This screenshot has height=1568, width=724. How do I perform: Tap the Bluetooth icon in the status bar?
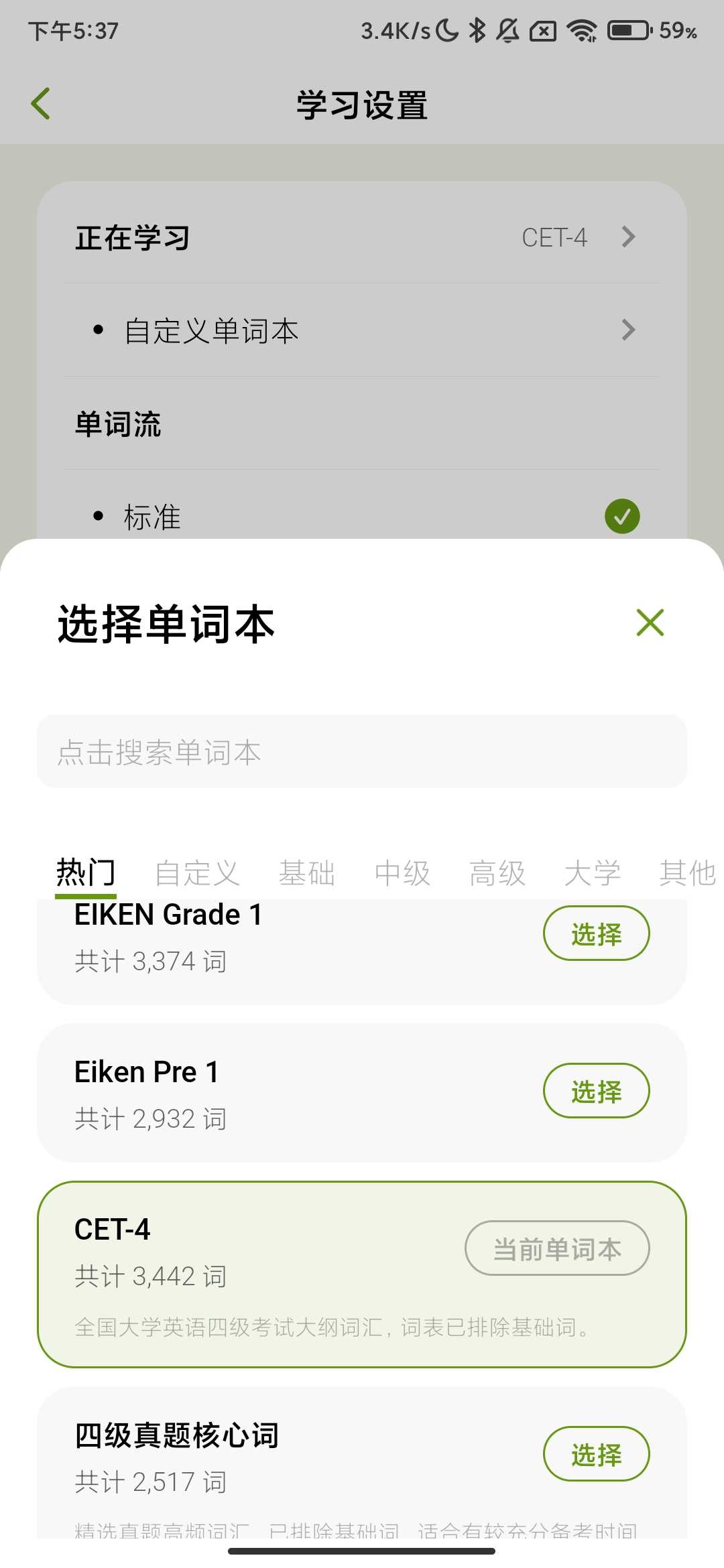(x=477, y=30)
